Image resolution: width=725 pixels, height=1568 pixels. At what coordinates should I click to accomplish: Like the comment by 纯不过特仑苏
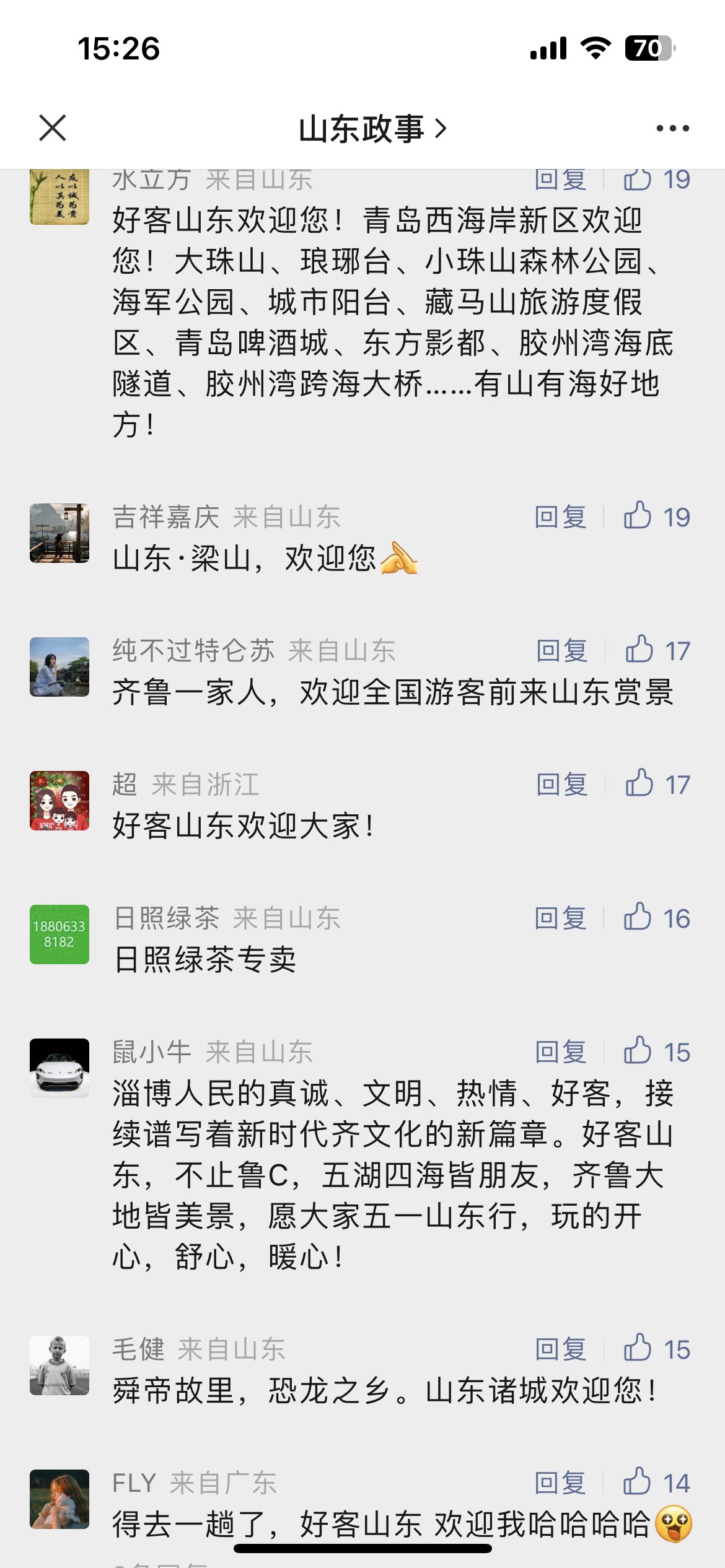coord(639,650)
